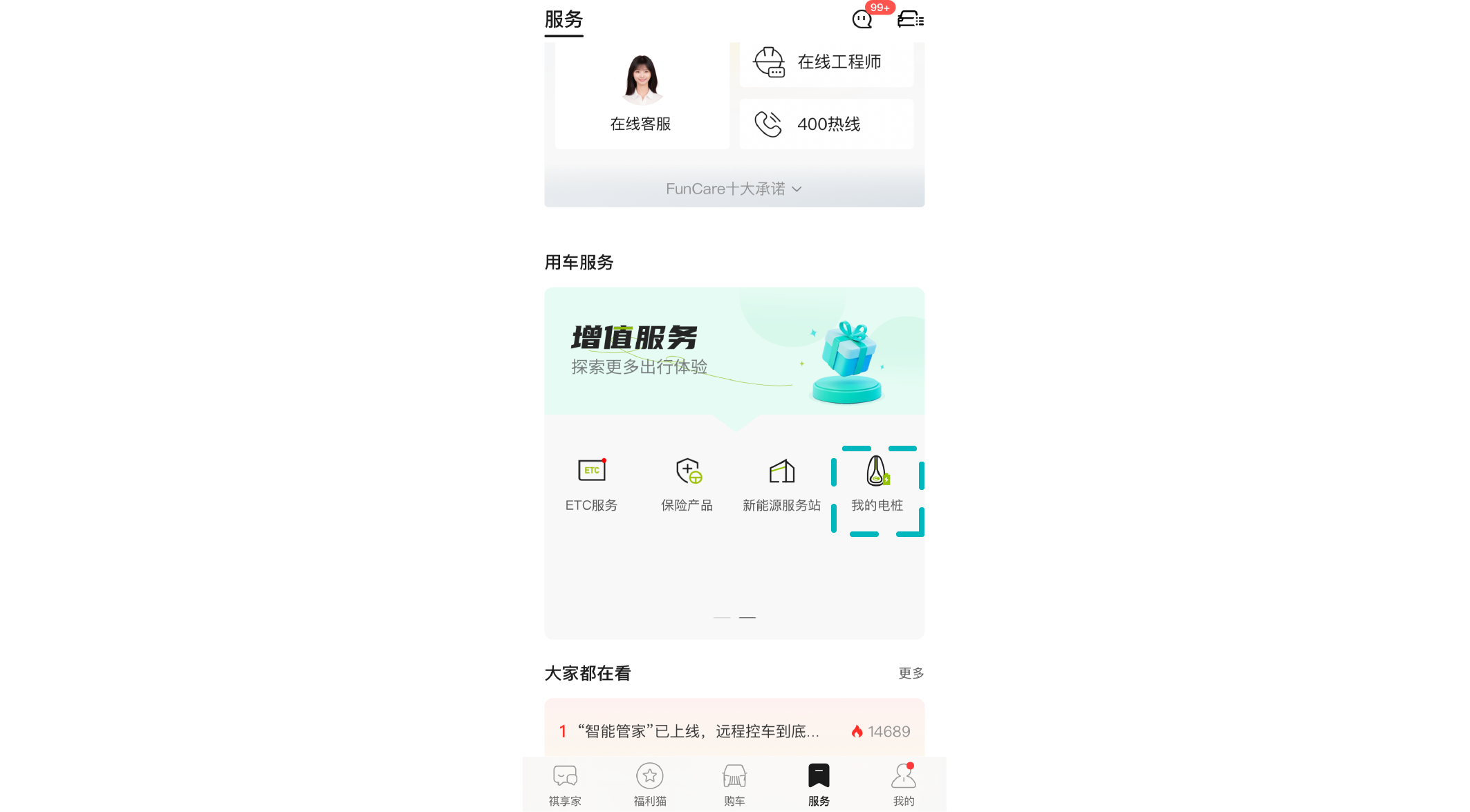Go to the 我的 tab

pos(903,784)
